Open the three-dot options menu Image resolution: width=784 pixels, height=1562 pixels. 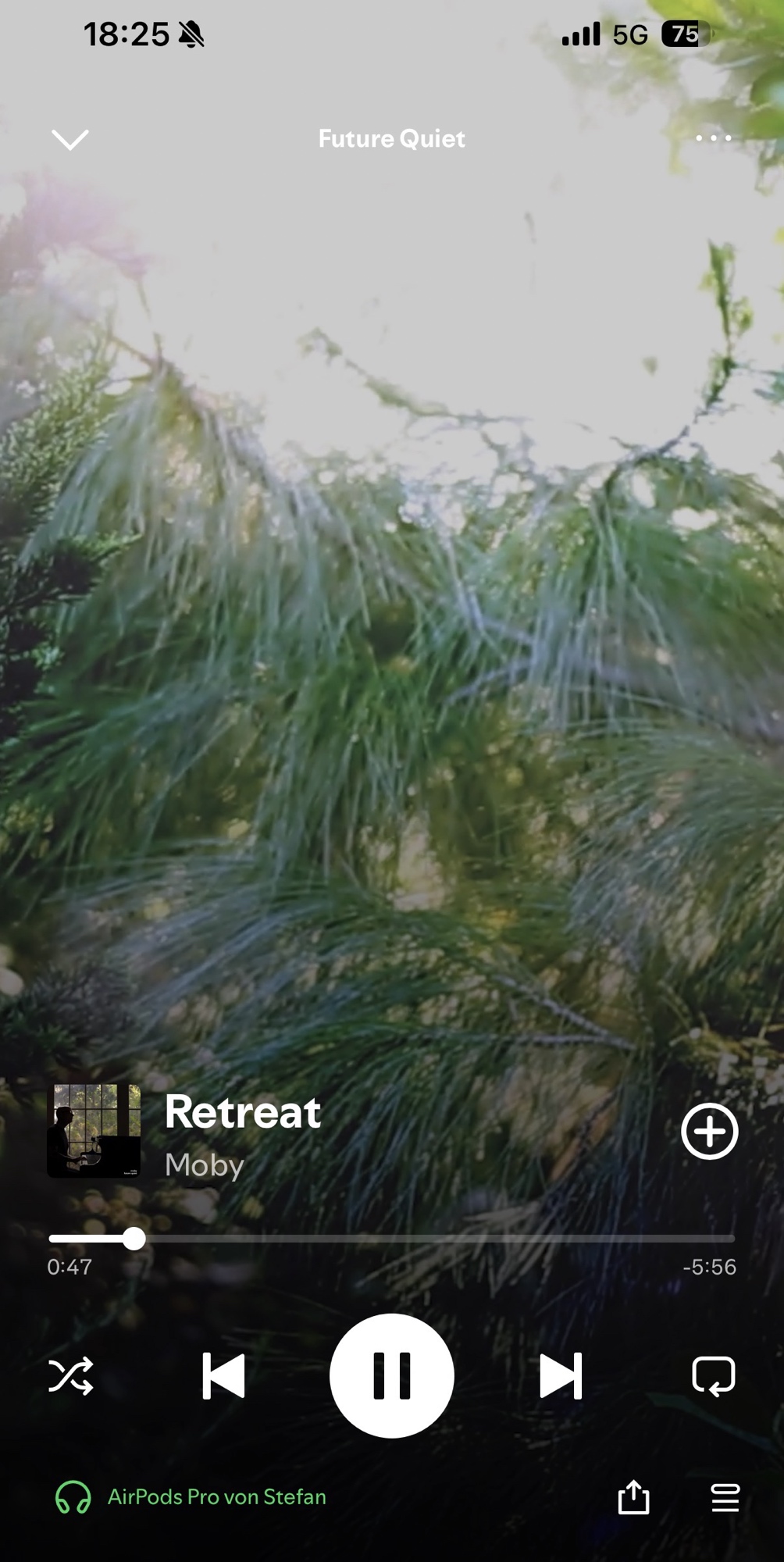click(713, 138)
